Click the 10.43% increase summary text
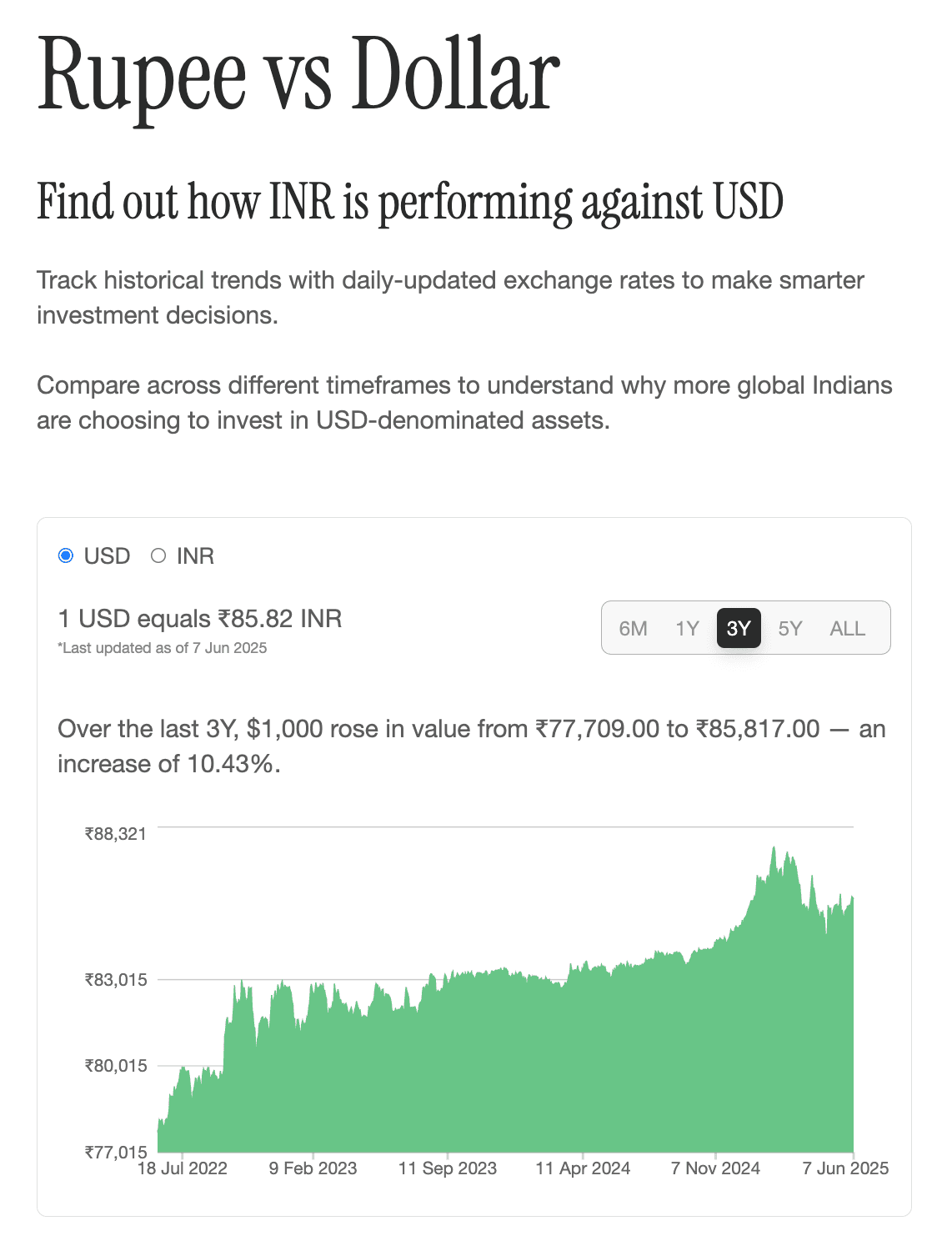The height and width of the screenshot is (1246, 952). tap(471, 746)
